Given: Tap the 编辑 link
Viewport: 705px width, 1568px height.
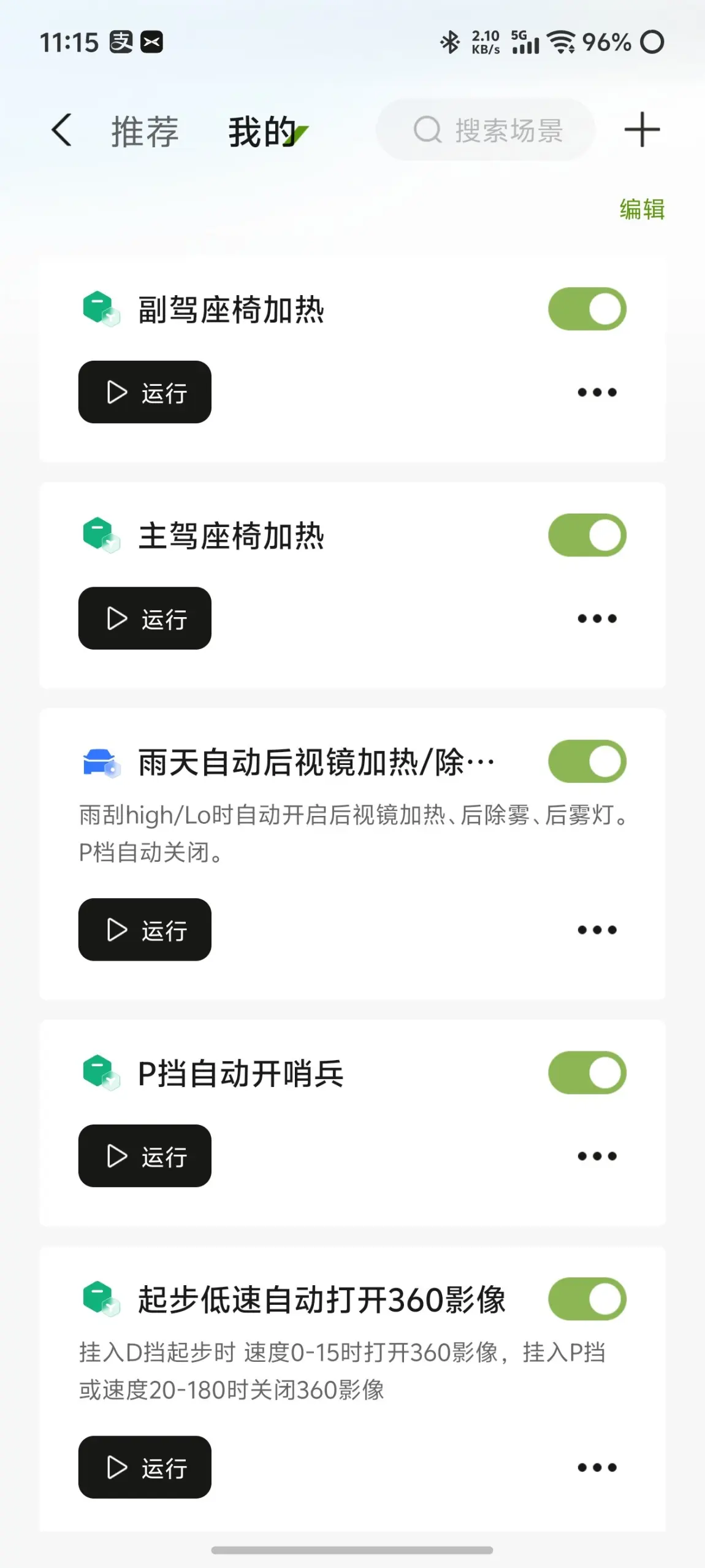Looking at the screenshot, I should point(641,209).
